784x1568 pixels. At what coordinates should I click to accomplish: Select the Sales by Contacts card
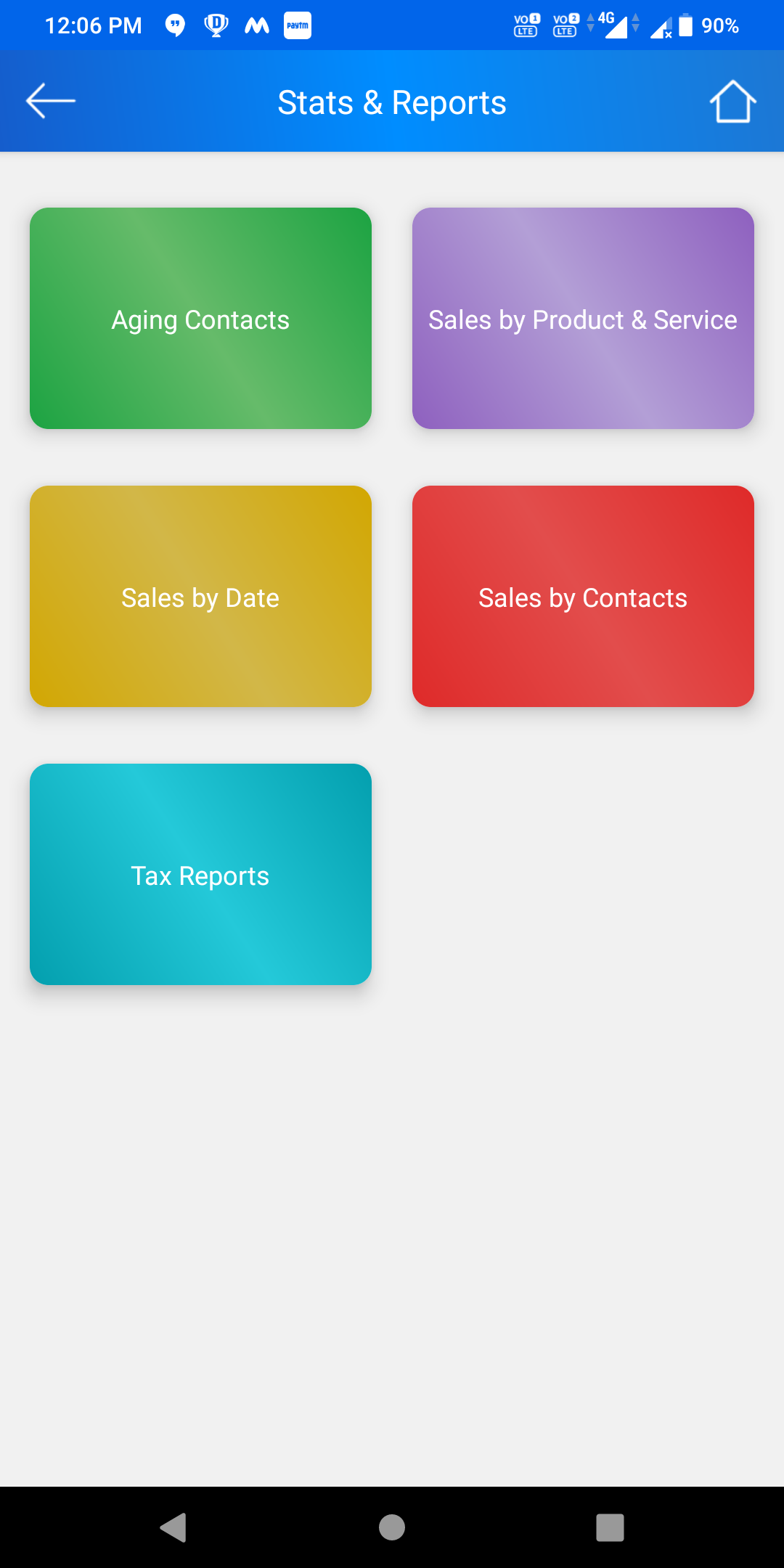[583, 597]
